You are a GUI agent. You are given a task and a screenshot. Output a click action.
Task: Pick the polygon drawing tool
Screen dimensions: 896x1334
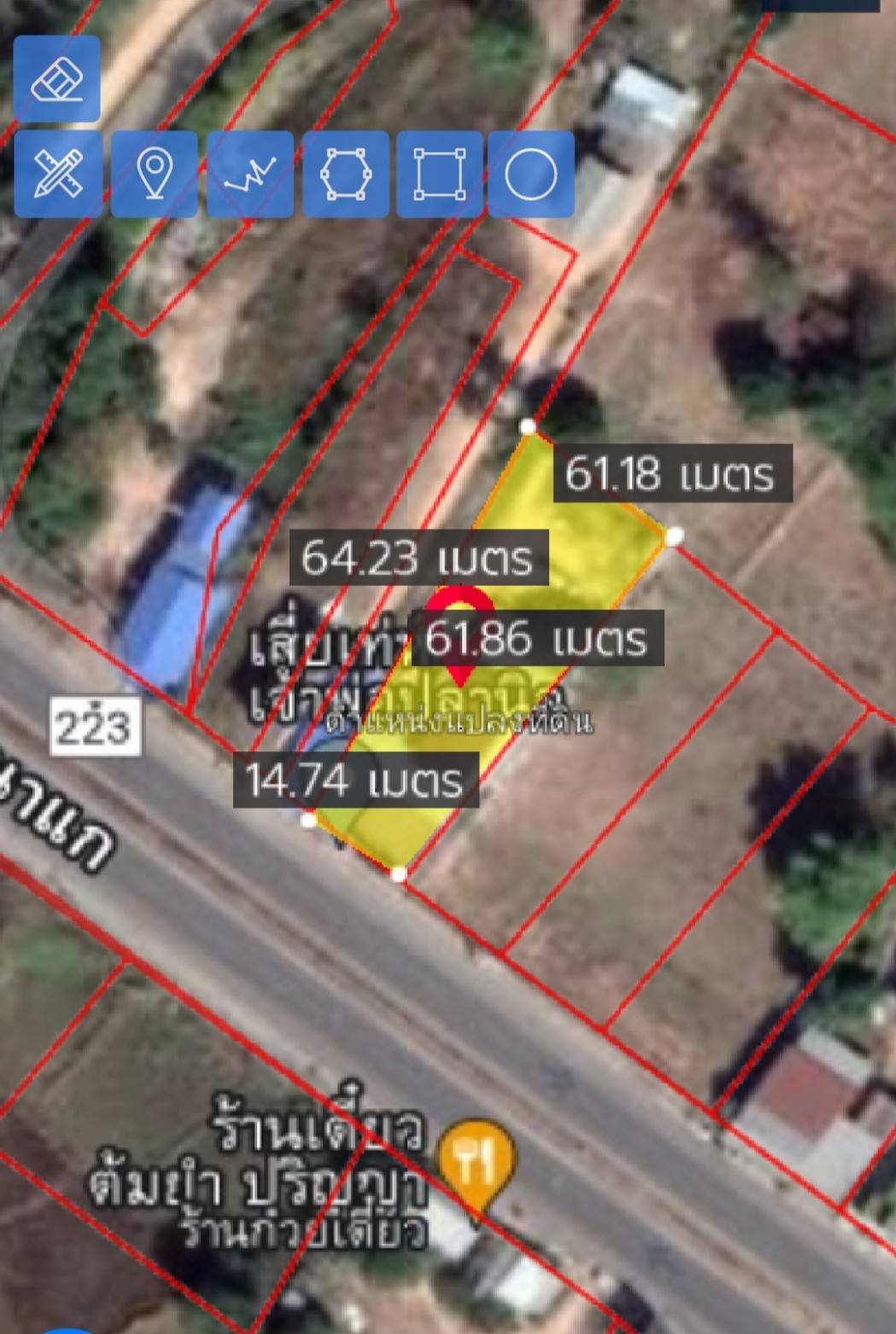[x=345, y=173]
